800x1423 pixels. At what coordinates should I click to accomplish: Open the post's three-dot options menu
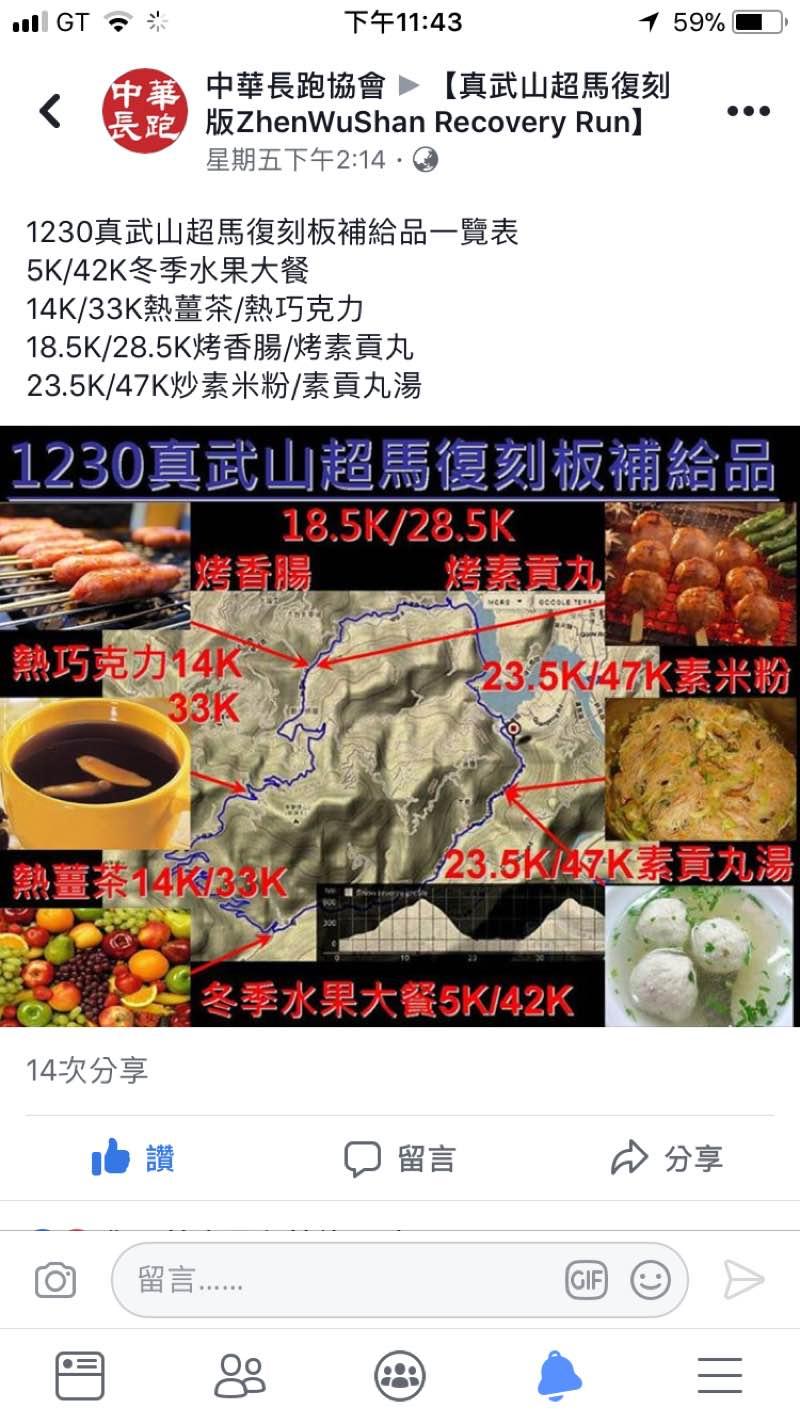748,111
